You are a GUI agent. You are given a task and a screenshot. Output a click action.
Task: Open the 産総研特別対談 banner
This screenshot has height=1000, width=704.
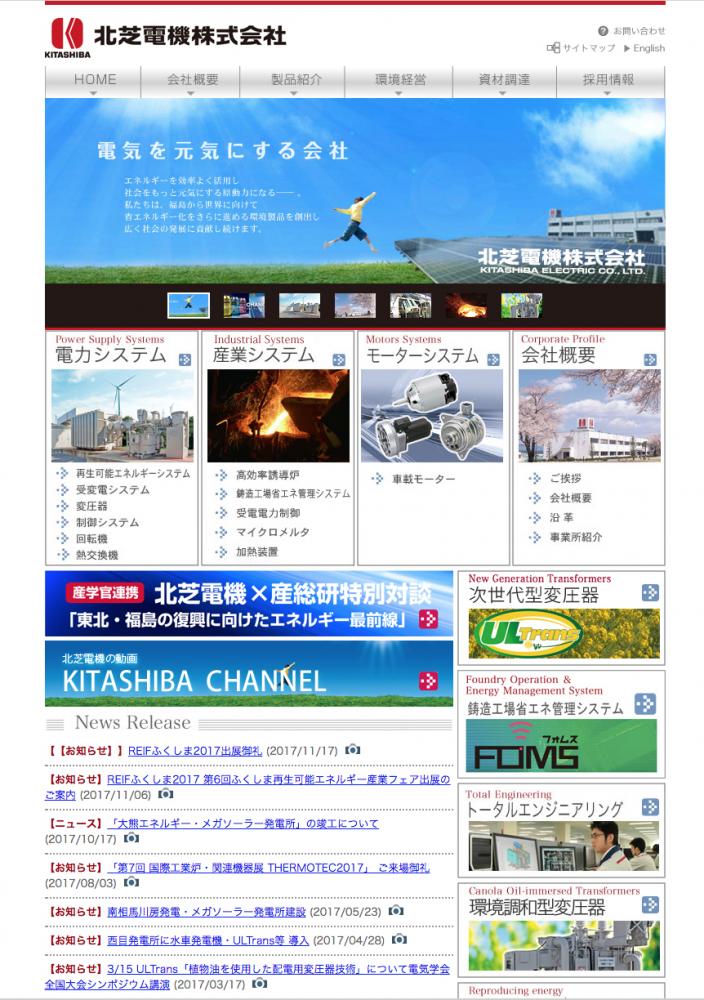[248, 604]
